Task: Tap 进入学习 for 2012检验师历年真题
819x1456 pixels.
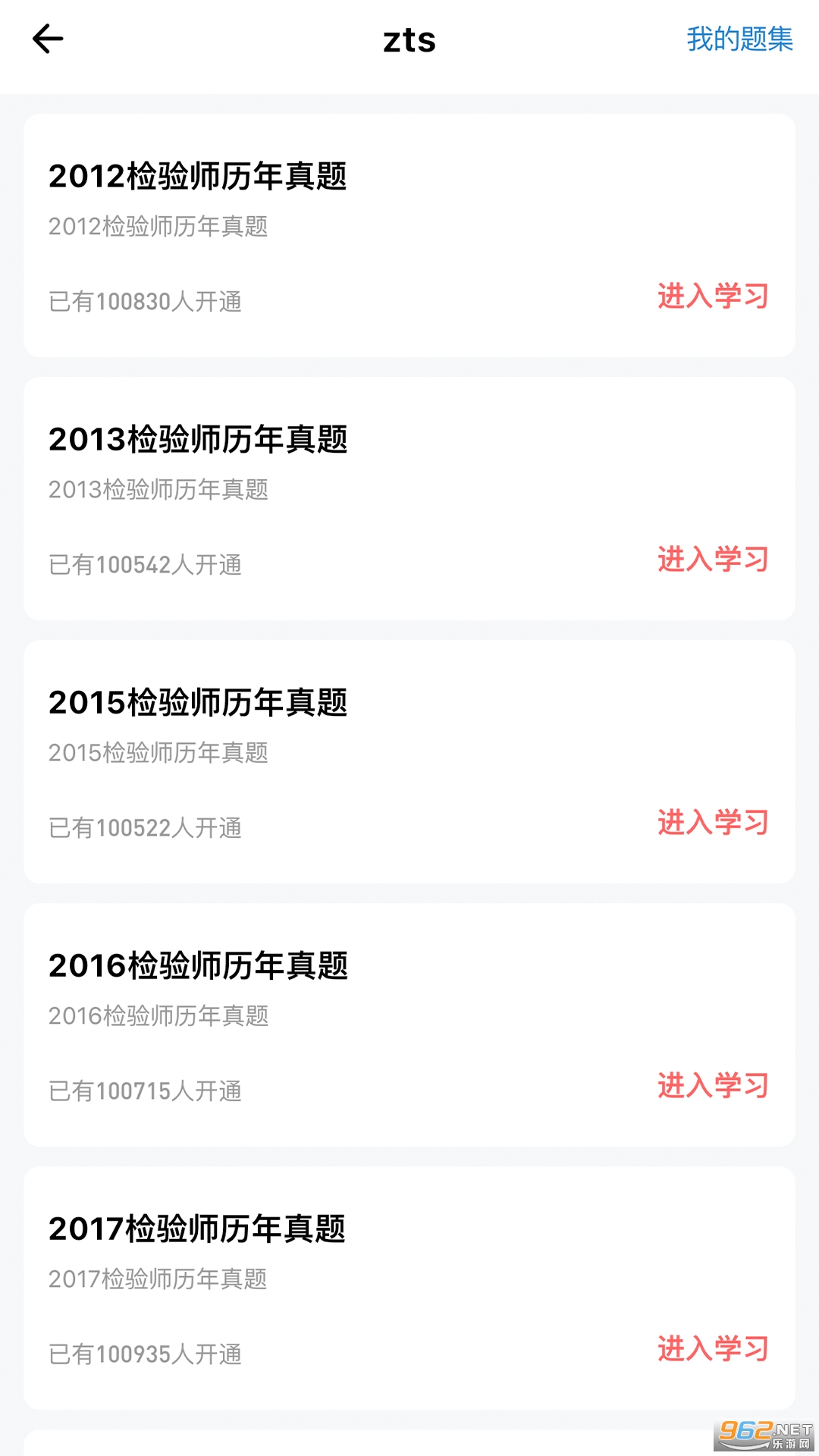Action: click(x=713, y=296)
